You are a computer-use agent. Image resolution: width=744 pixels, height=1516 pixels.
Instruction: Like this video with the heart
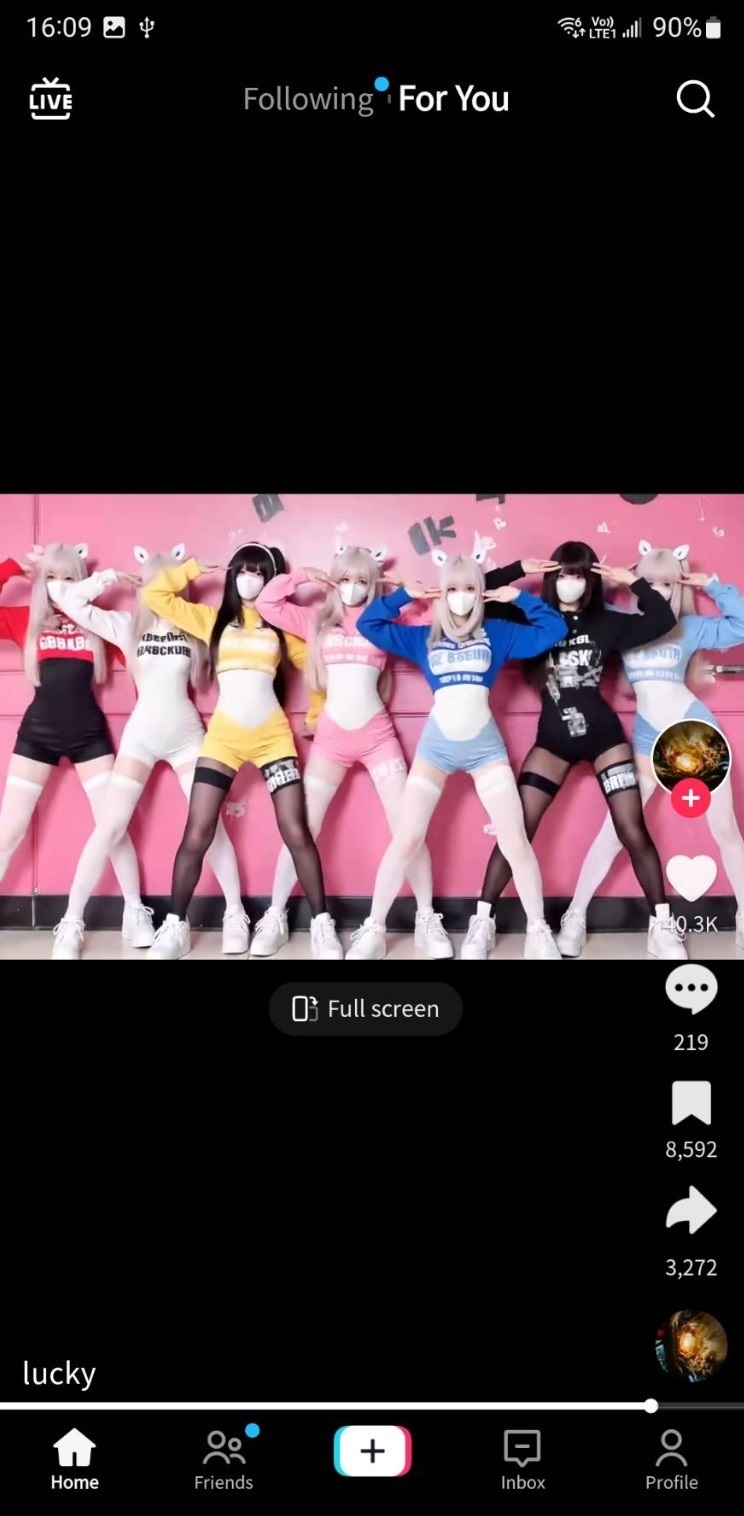(691, 879)
